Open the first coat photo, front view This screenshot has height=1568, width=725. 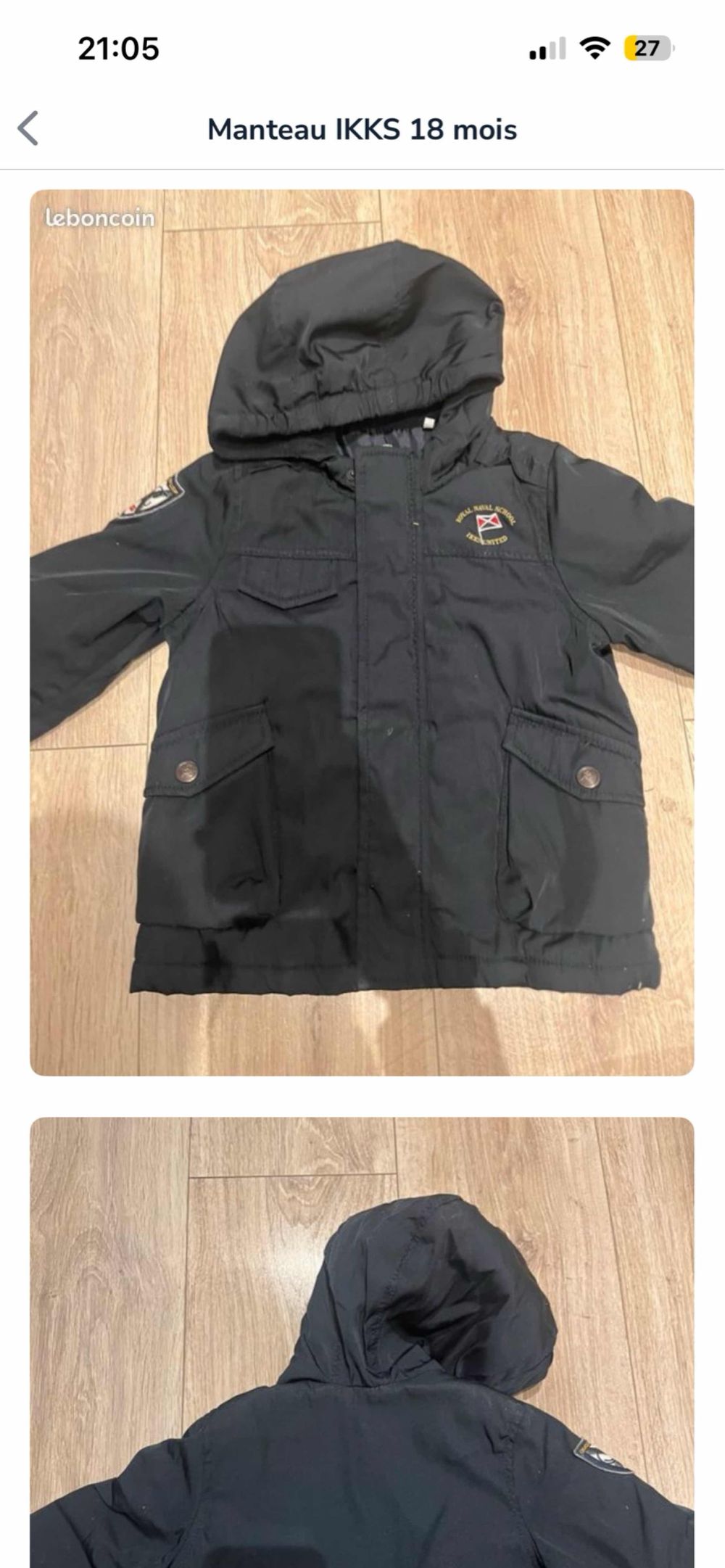coord(362,632)
